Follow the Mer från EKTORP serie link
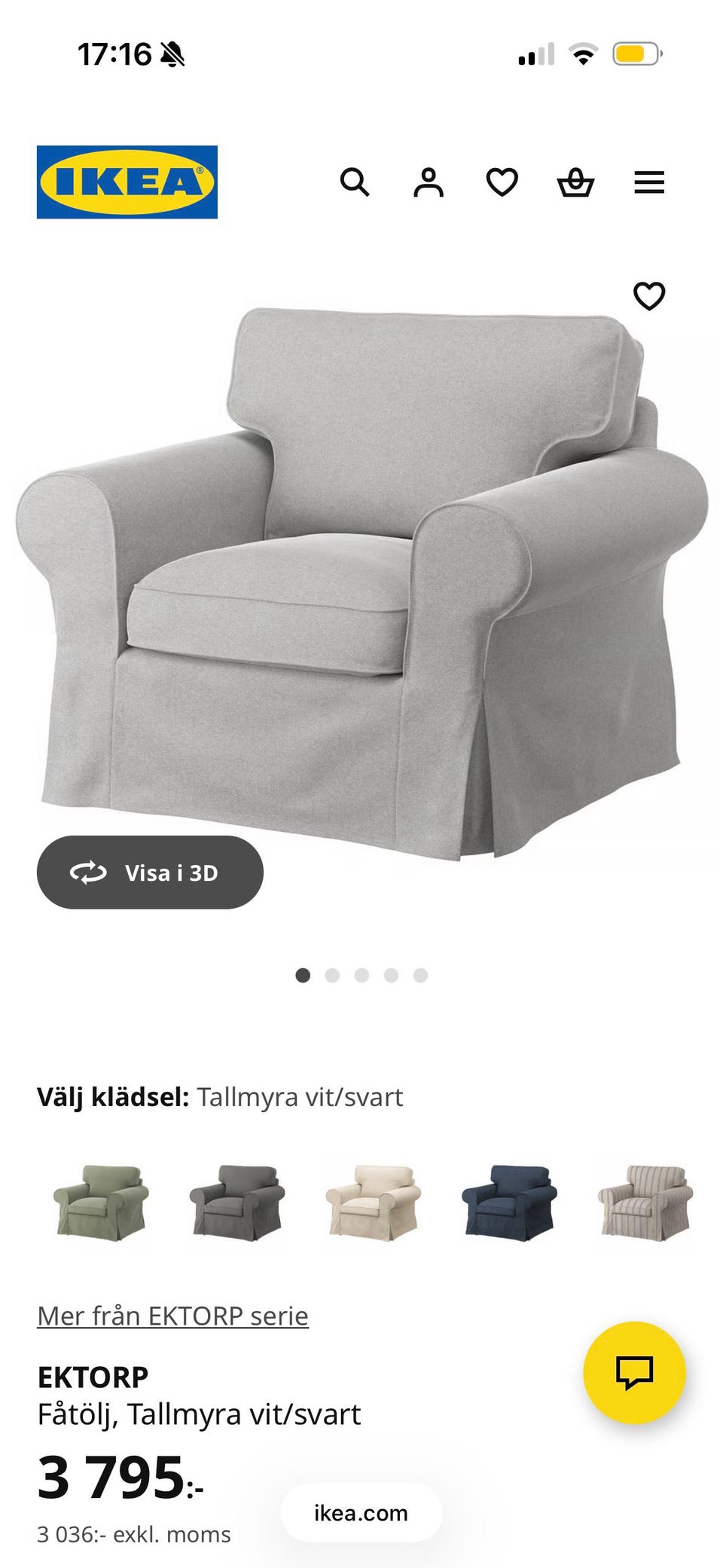This screenshot has width=723, height=1568. (x=172, y=1315)
